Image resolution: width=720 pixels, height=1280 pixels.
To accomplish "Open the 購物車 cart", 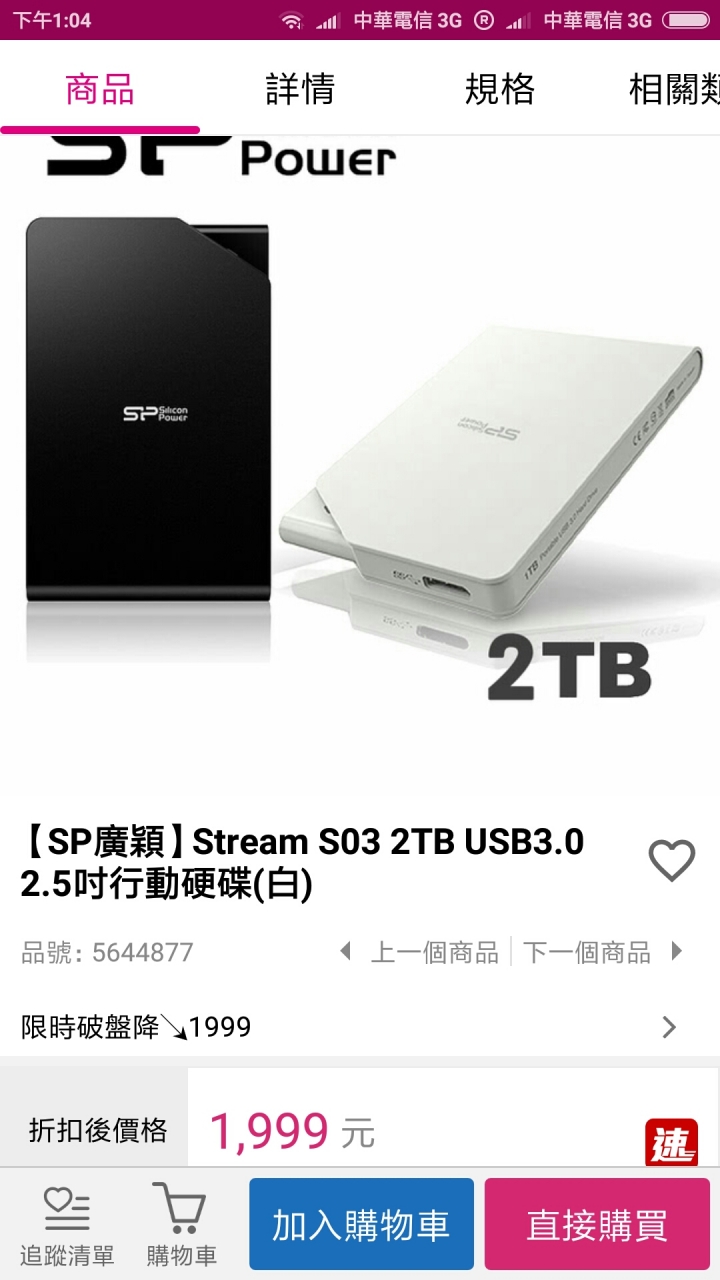I will point(181,1226).
